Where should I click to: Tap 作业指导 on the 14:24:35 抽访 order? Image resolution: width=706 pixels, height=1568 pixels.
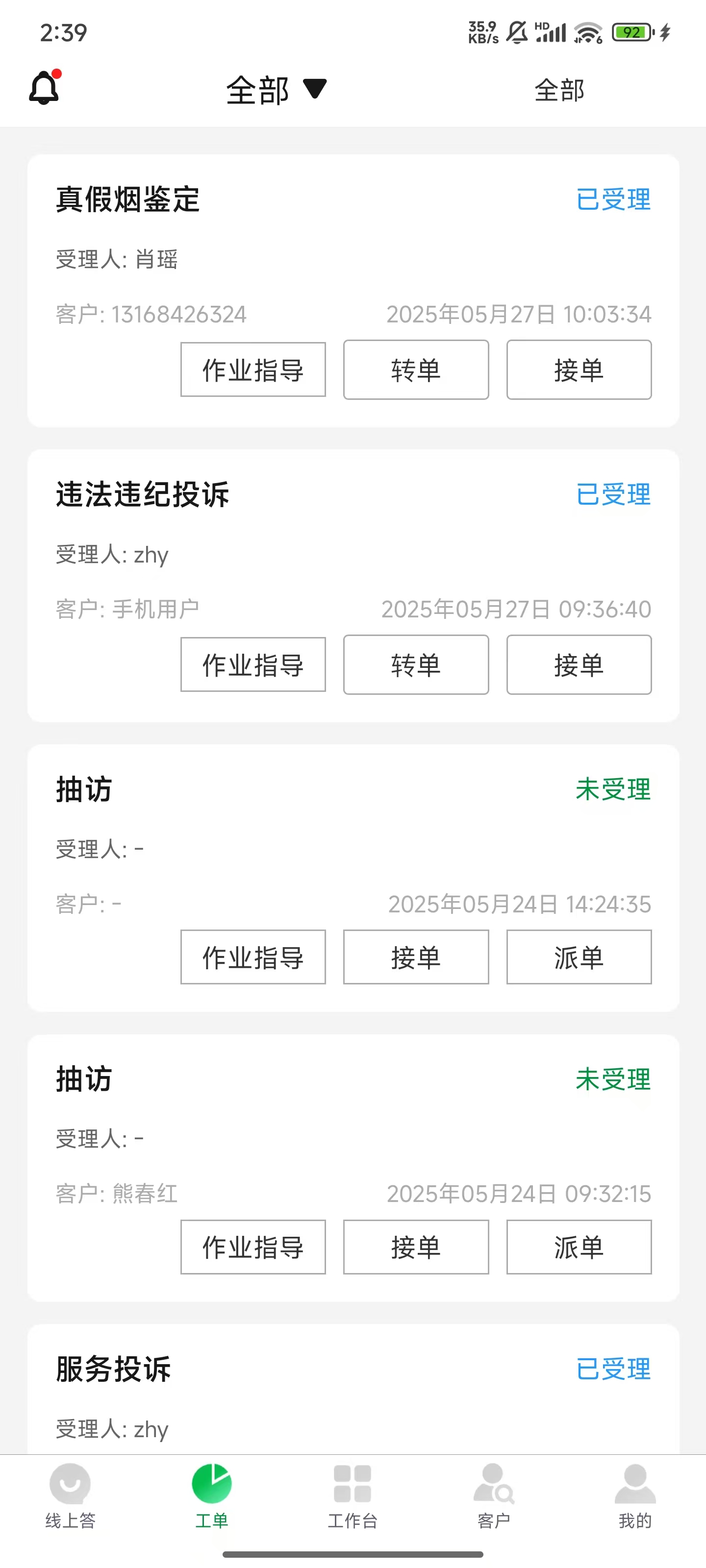pyautogui.click(x=253, y=957)
